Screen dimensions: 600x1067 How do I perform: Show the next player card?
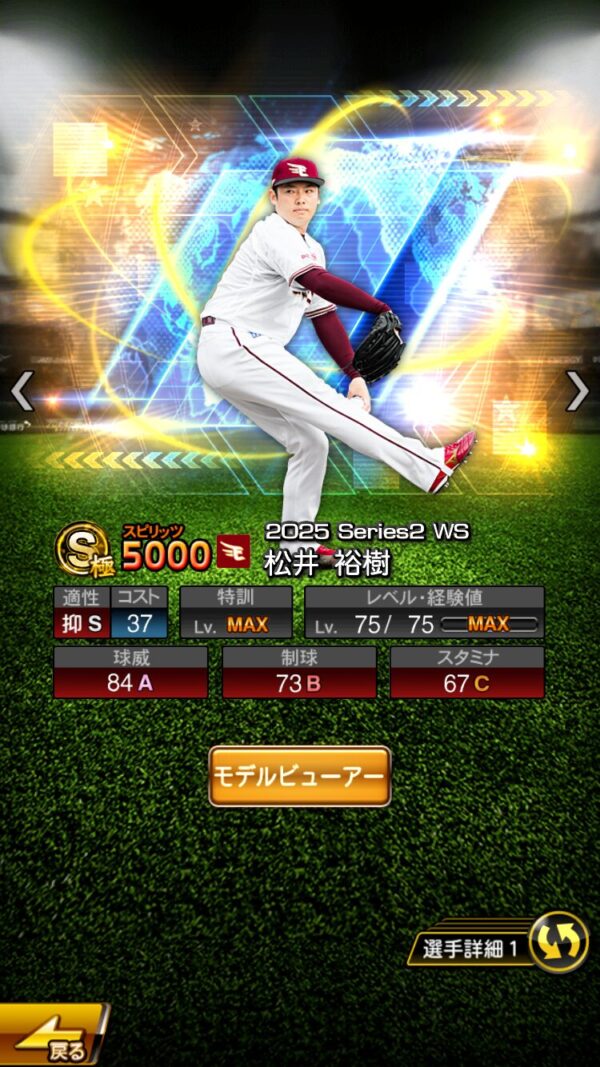click(x=577, y=391)
